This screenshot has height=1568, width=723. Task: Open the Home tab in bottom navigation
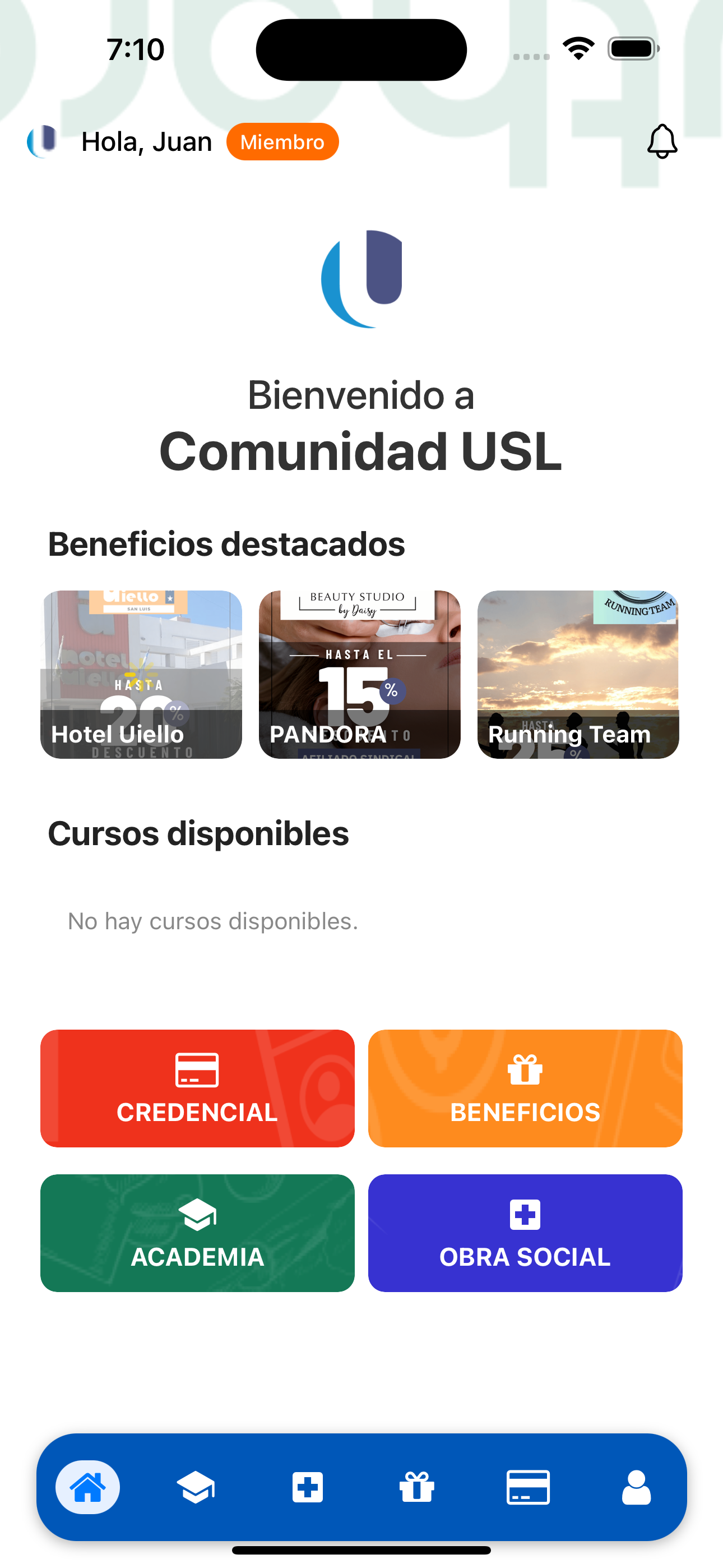click(x=88, y=1488)
